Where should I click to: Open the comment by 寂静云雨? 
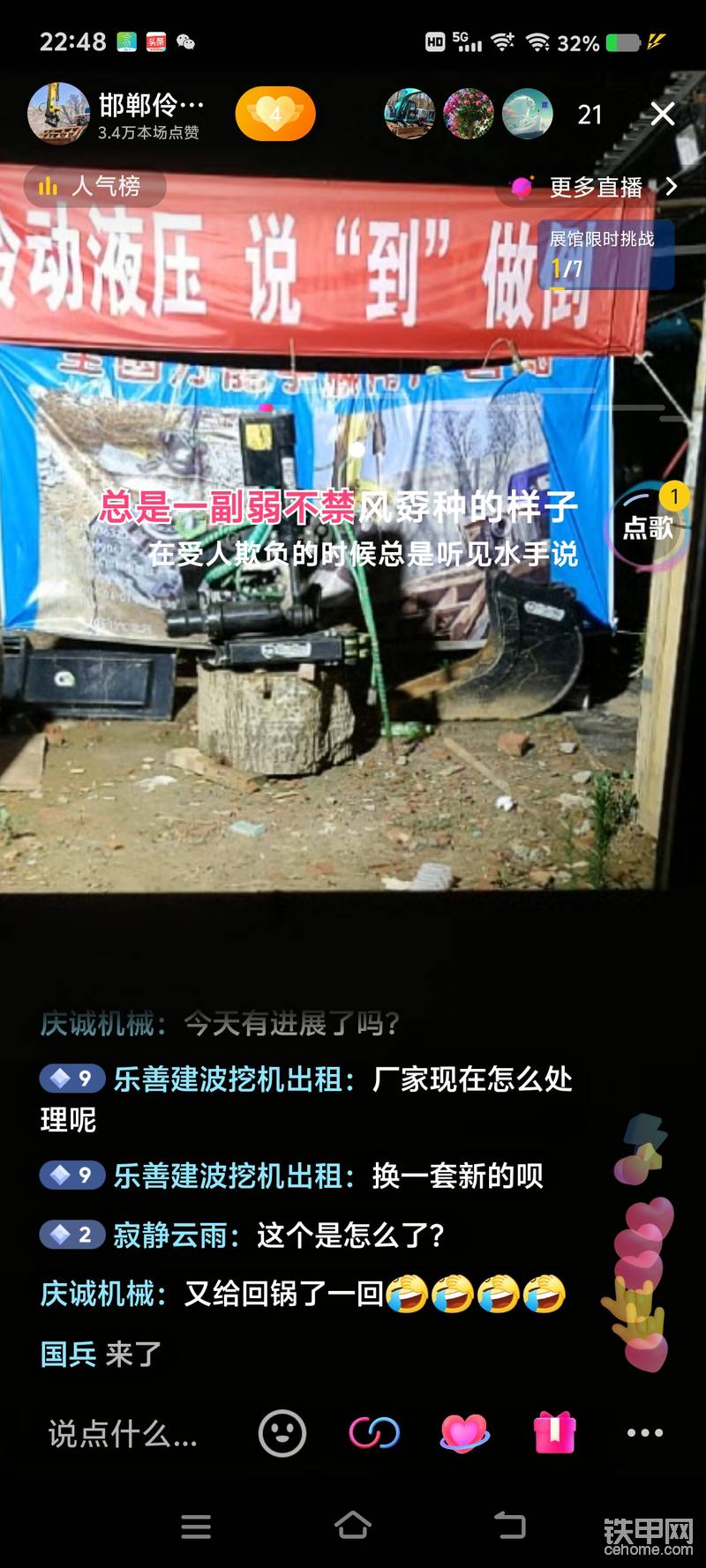point(243,1235)
